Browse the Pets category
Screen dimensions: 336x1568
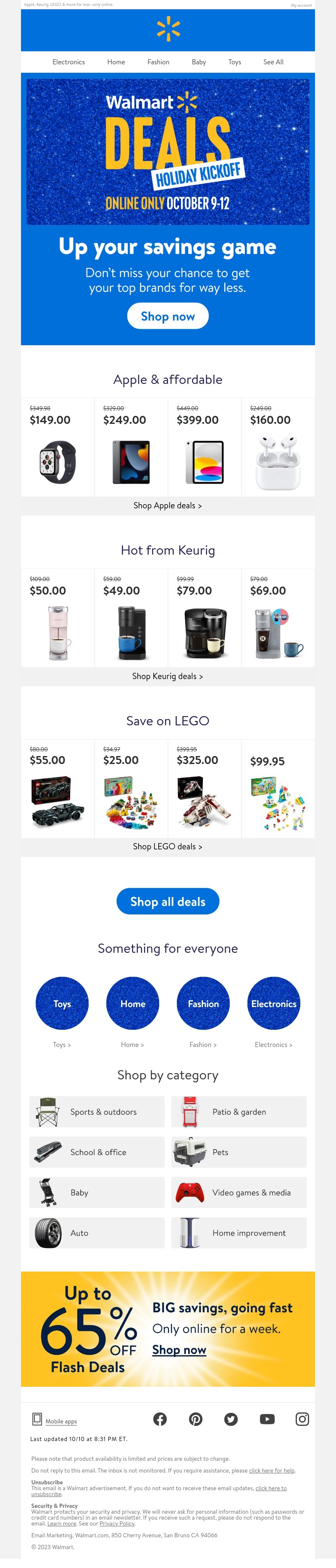(239, 1152)
